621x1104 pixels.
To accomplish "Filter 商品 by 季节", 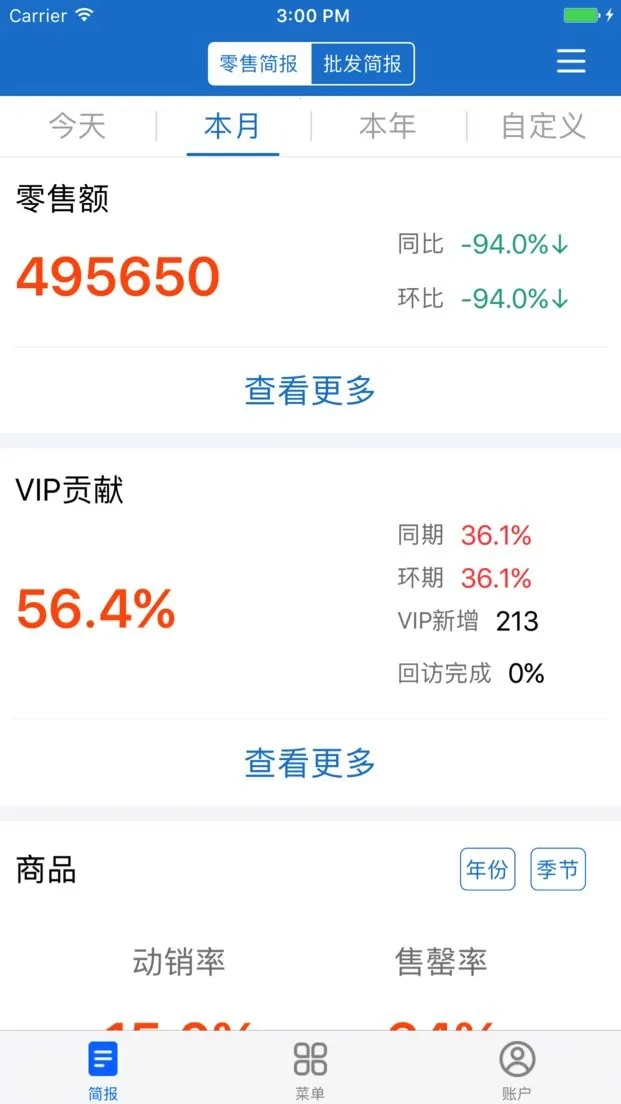I will coord(558,870).
